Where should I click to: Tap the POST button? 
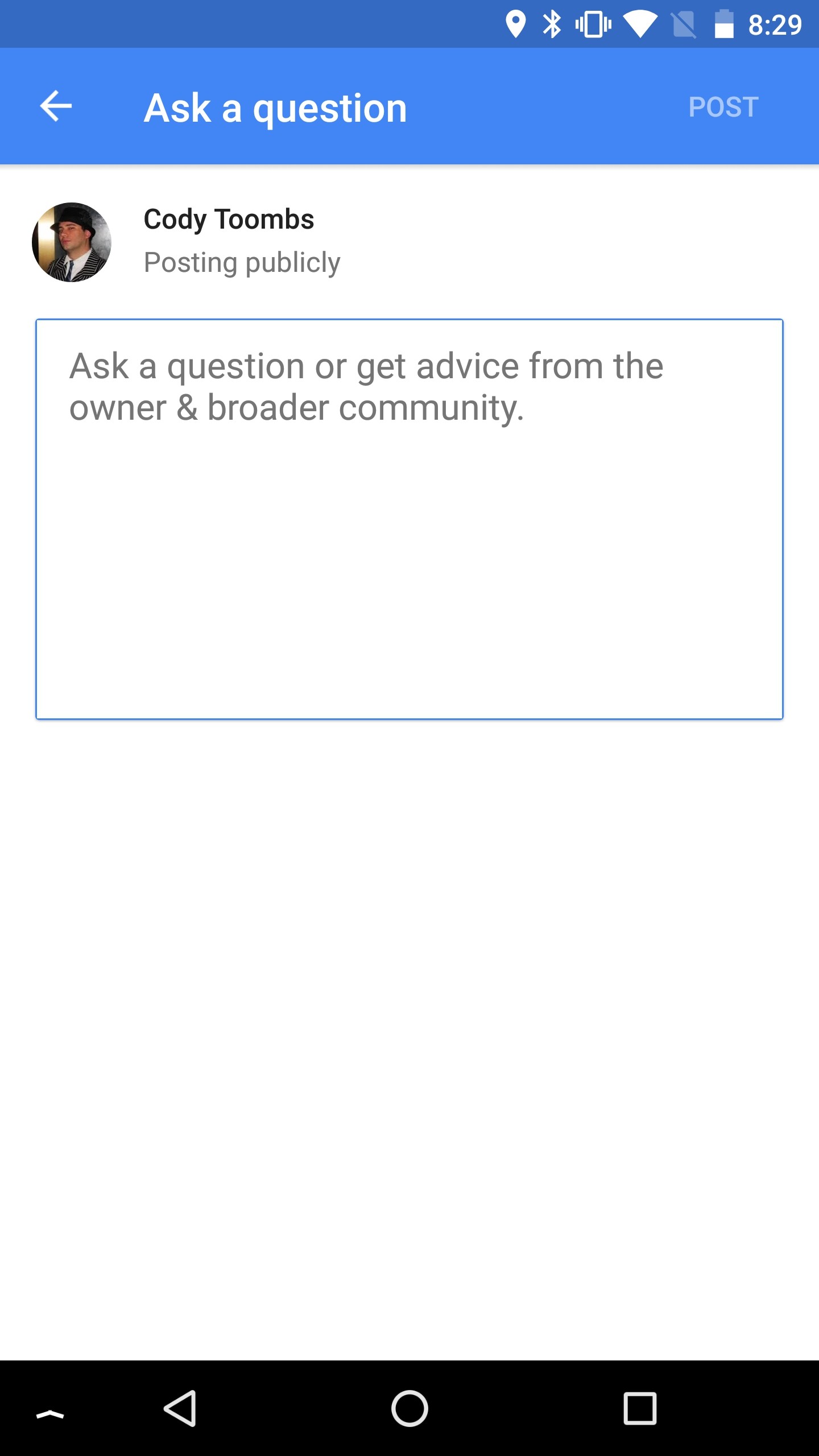(x=723, y=107)
